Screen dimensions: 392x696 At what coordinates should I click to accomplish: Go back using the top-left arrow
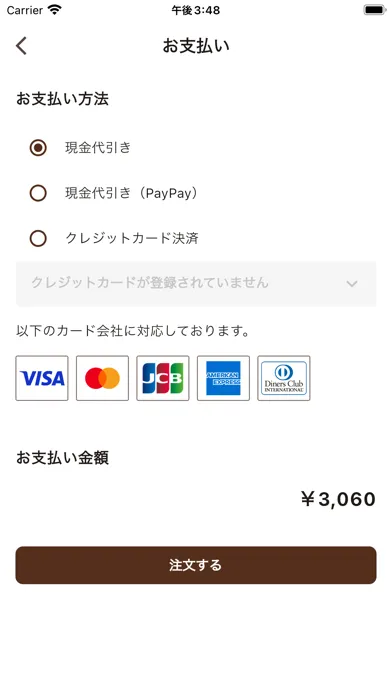tap(21, 46)
